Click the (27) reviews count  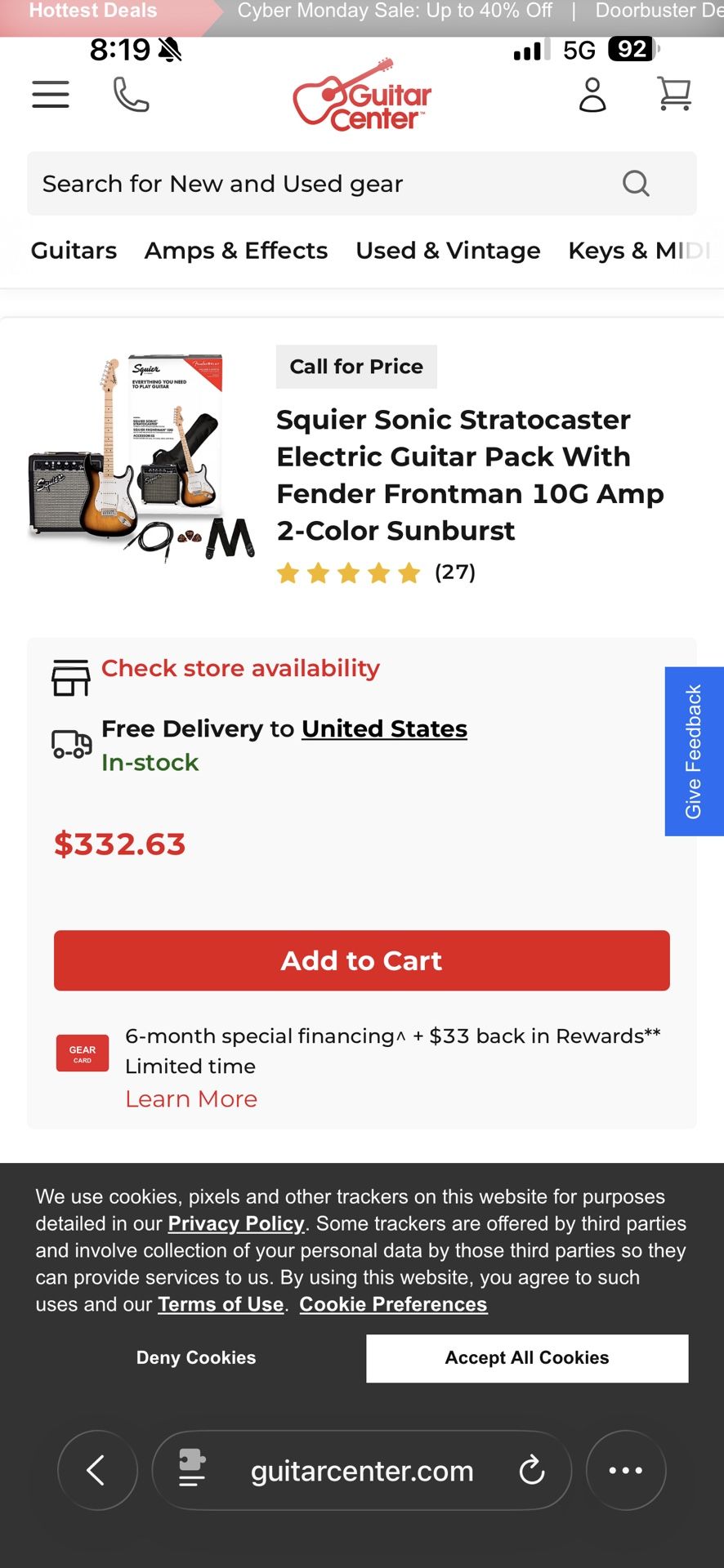tap(455, 572)
